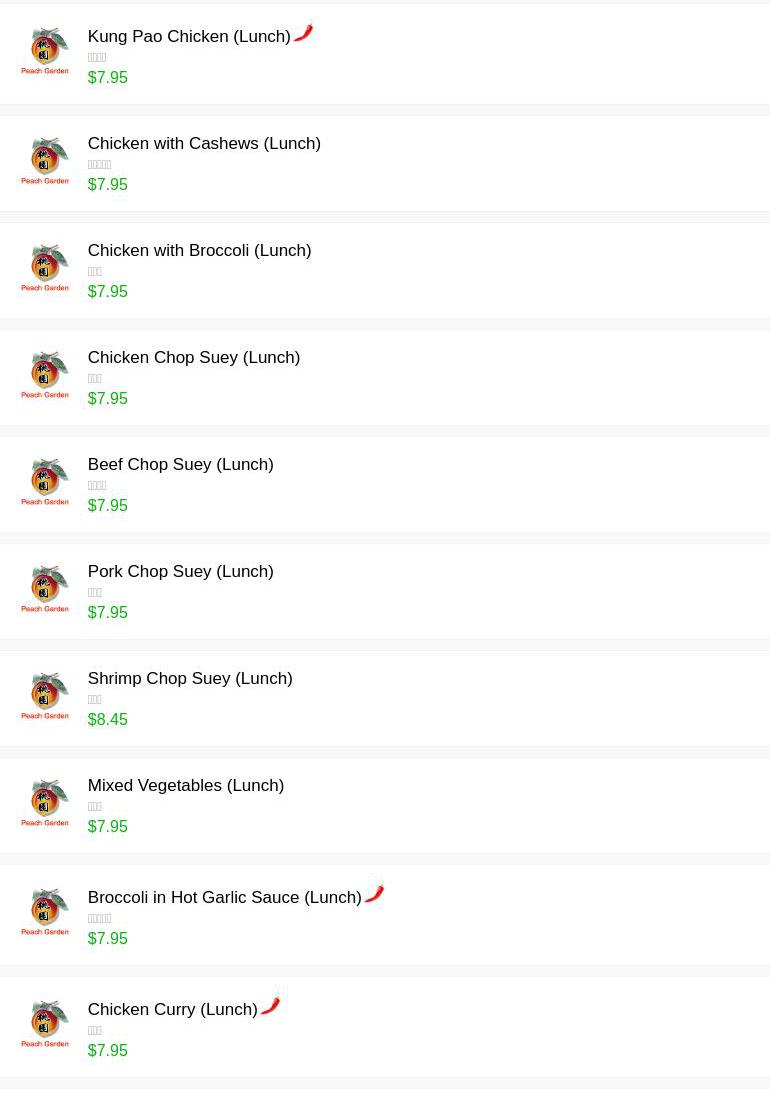Select Broccoli in Hot Garlic Sauce (Lunch)

tap(224, 898)
